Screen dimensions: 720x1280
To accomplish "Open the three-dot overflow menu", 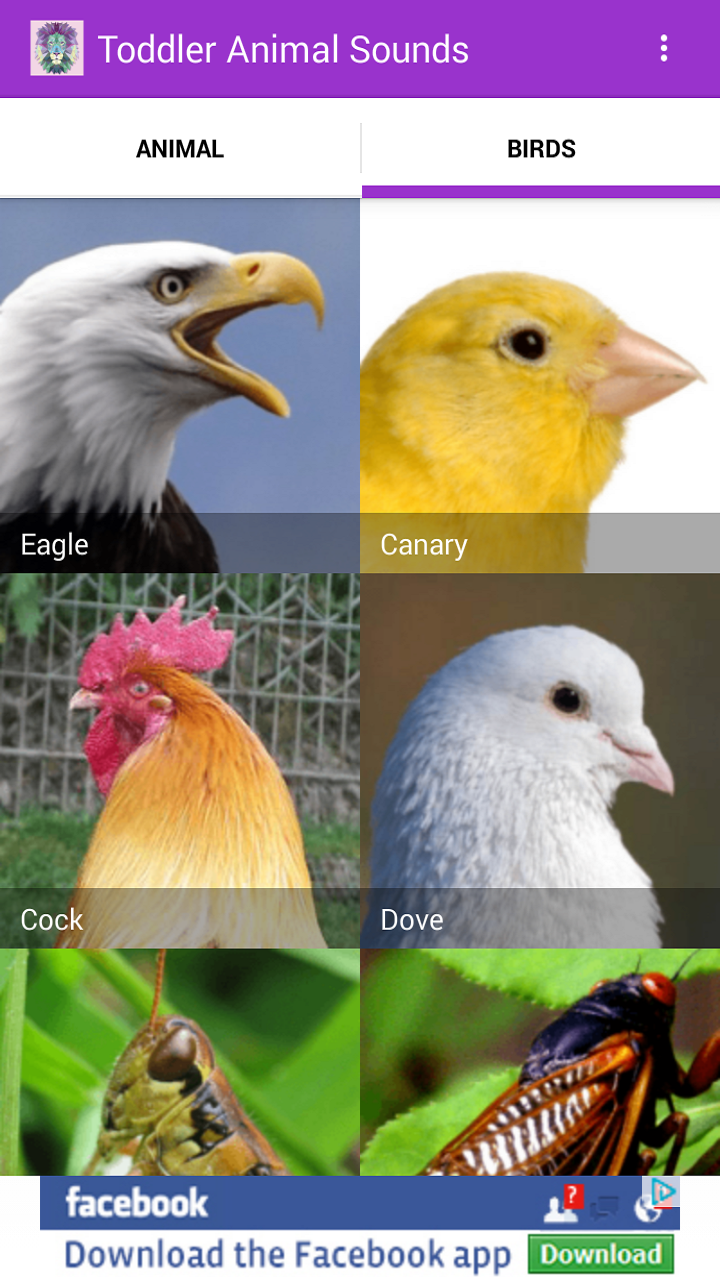I will point(664,48).
